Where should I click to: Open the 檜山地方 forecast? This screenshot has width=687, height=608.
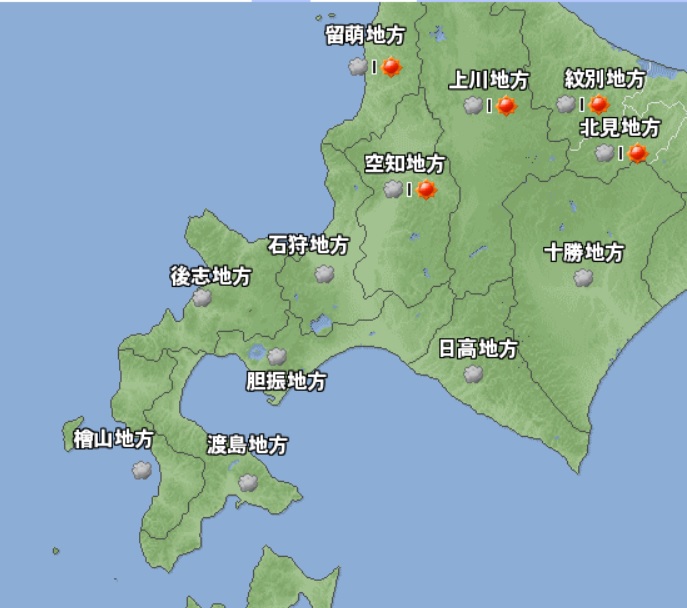pyautogui.click(x=114, y=439)
